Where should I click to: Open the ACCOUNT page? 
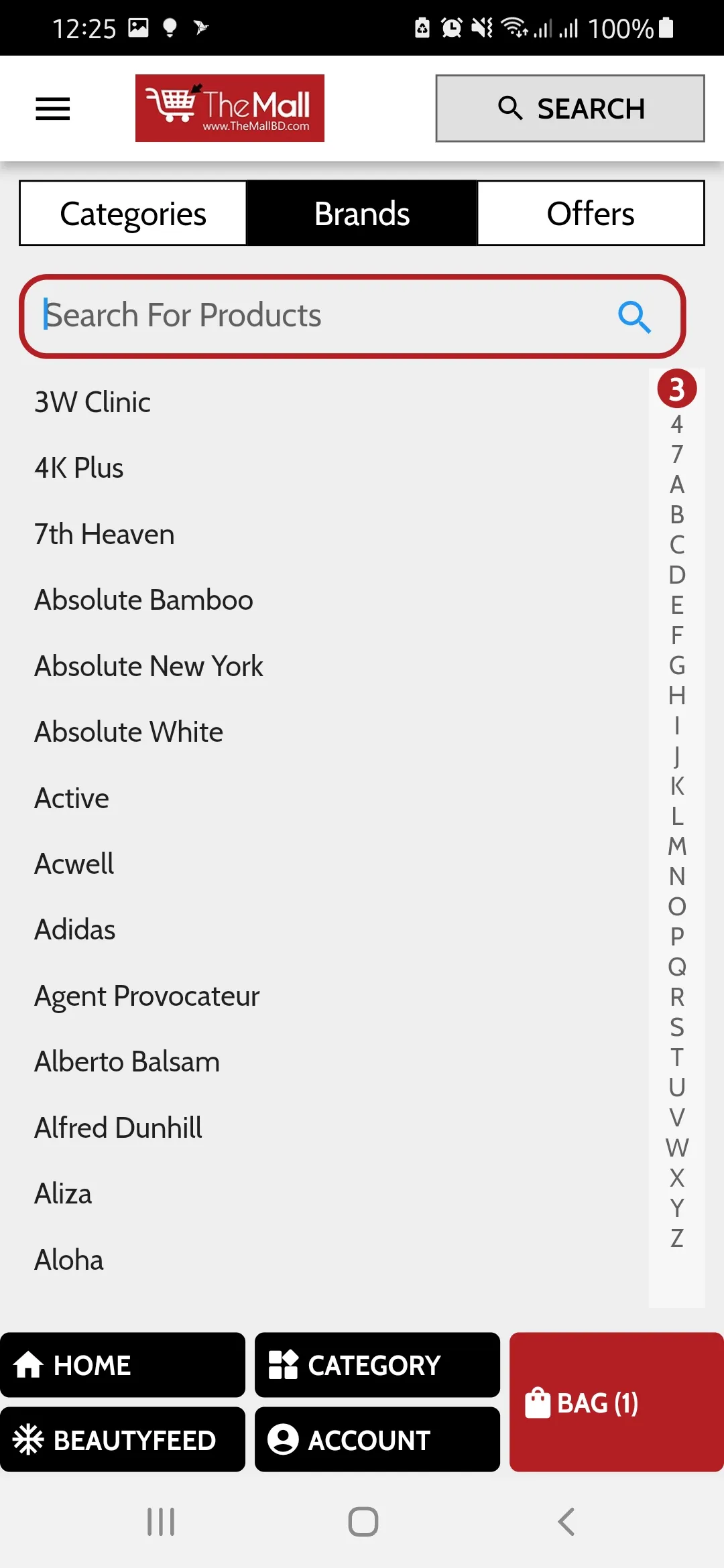[x=377, y=1439]
